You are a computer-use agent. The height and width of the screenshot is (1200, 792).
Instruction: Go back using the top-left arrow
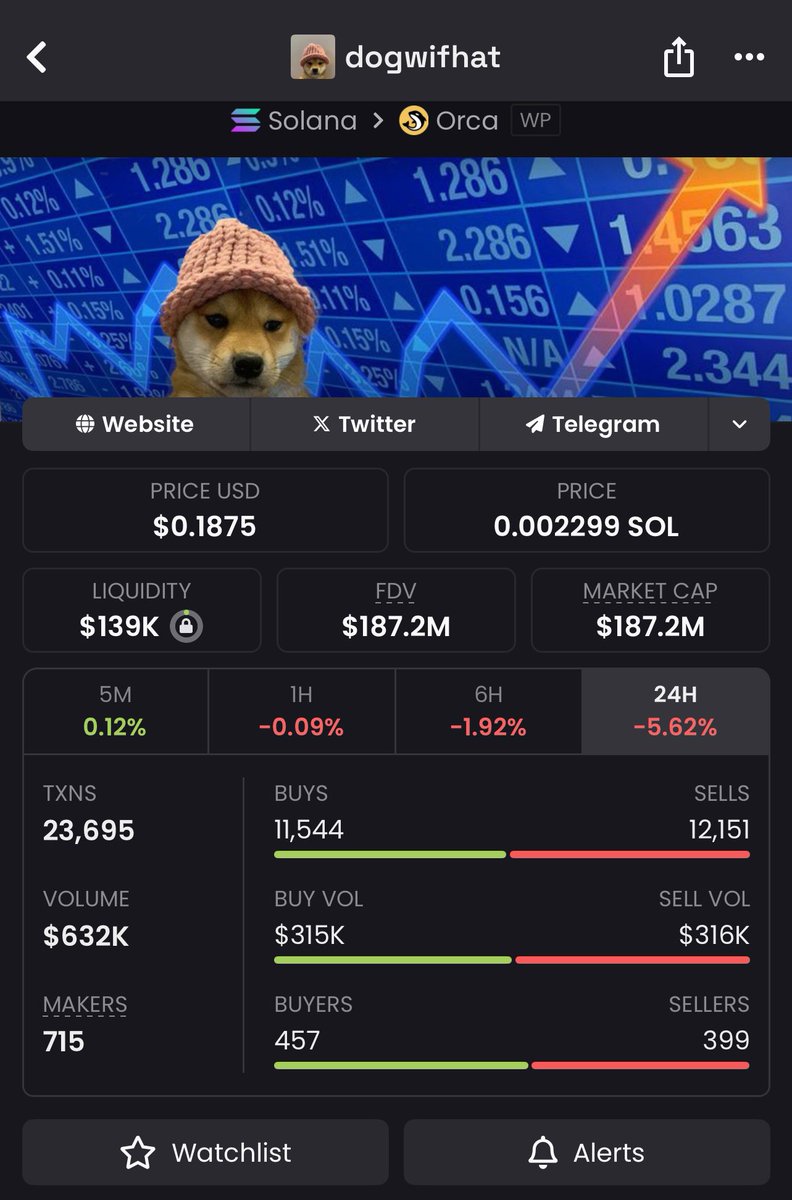[37, 57]
